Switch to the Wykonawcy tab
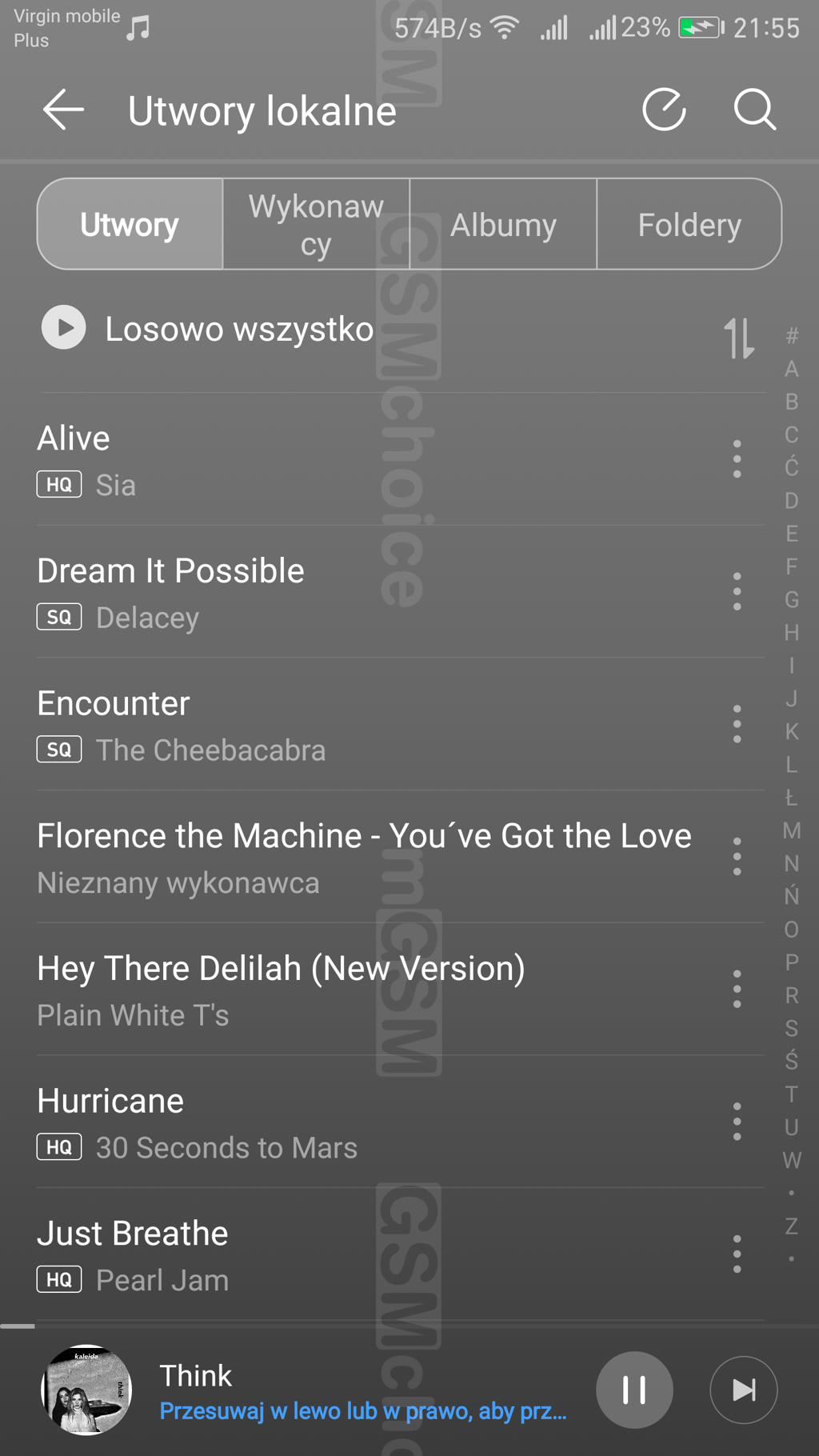 pyautogui.click(x=316, y=225)
